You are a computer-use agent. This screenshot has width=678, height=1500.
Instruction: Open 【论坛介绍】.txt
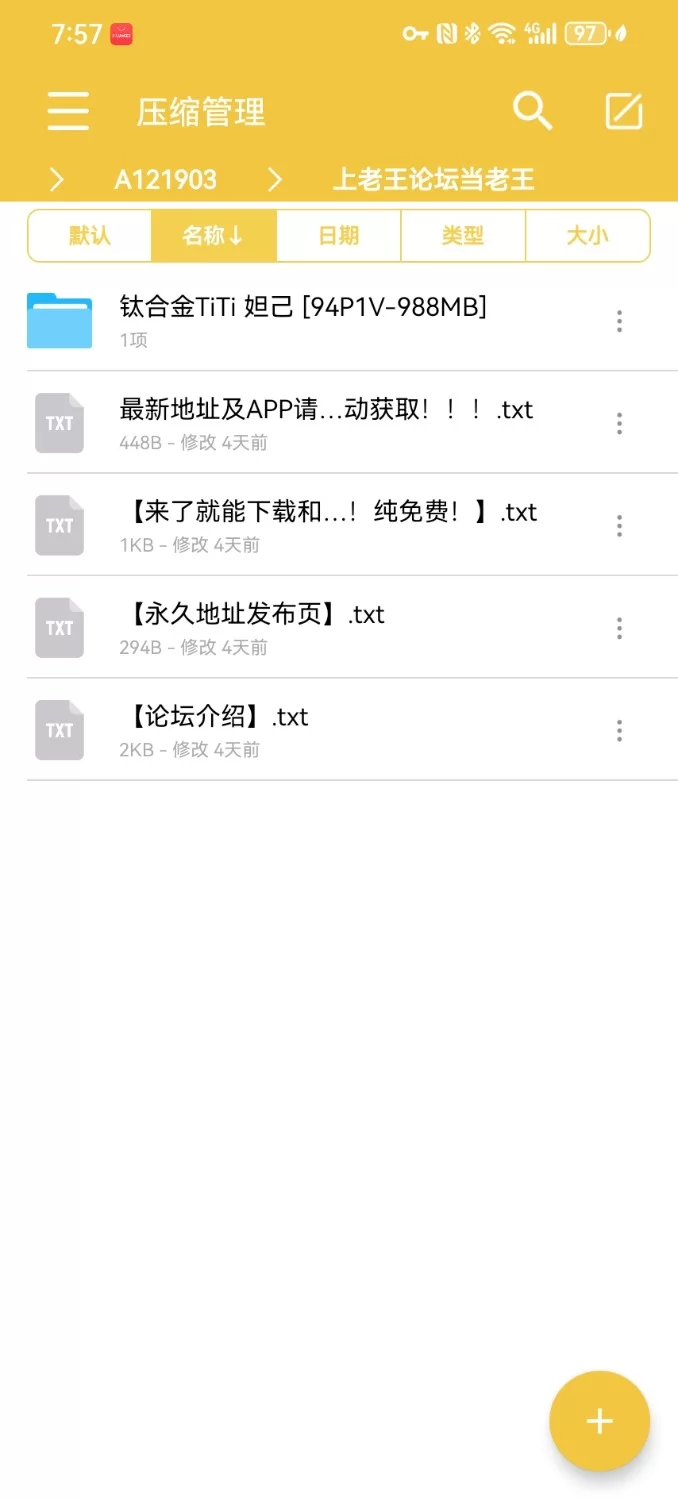(214, 729)
